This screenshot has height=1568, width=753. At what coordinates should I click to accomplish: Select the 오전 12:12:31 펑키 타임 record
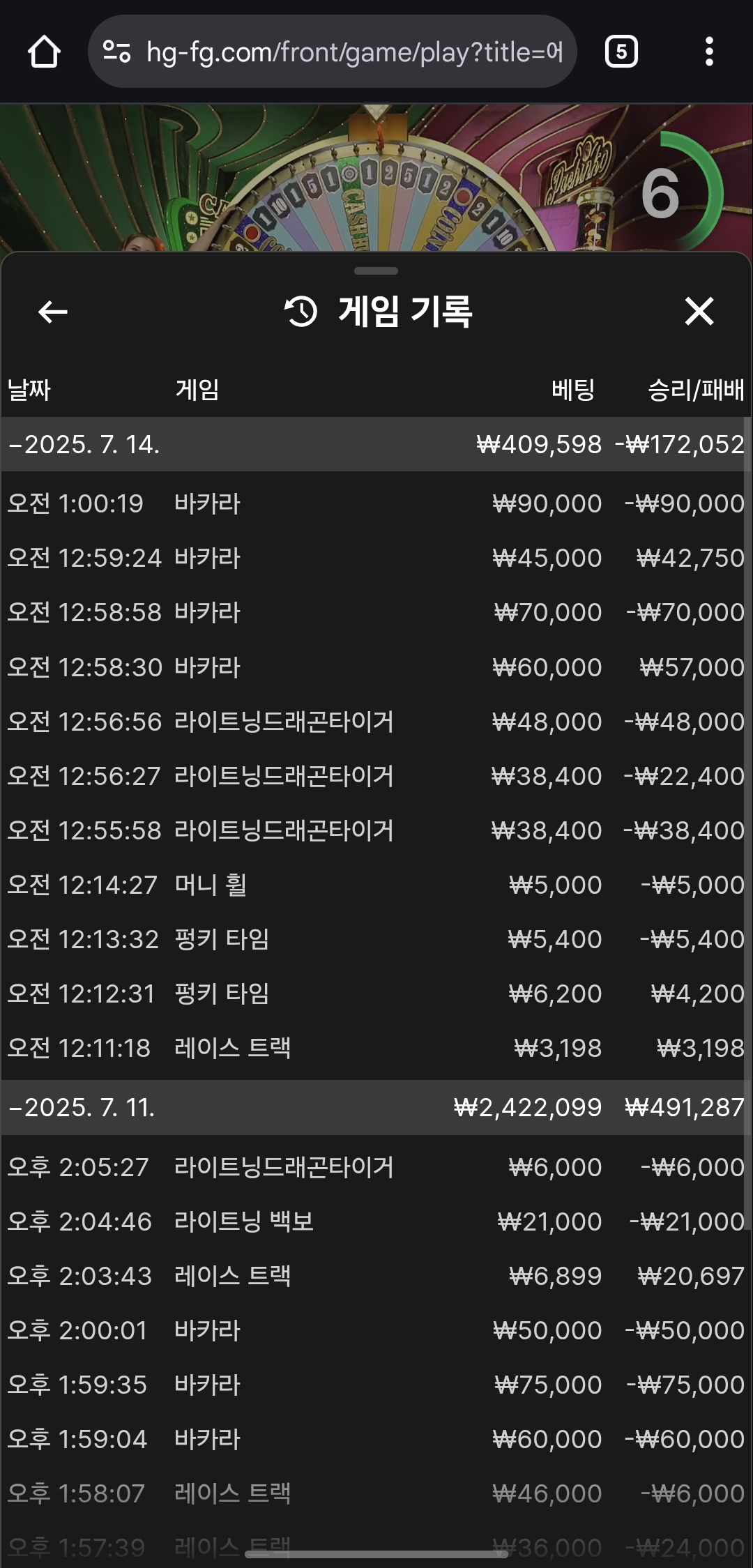point(376,994)
